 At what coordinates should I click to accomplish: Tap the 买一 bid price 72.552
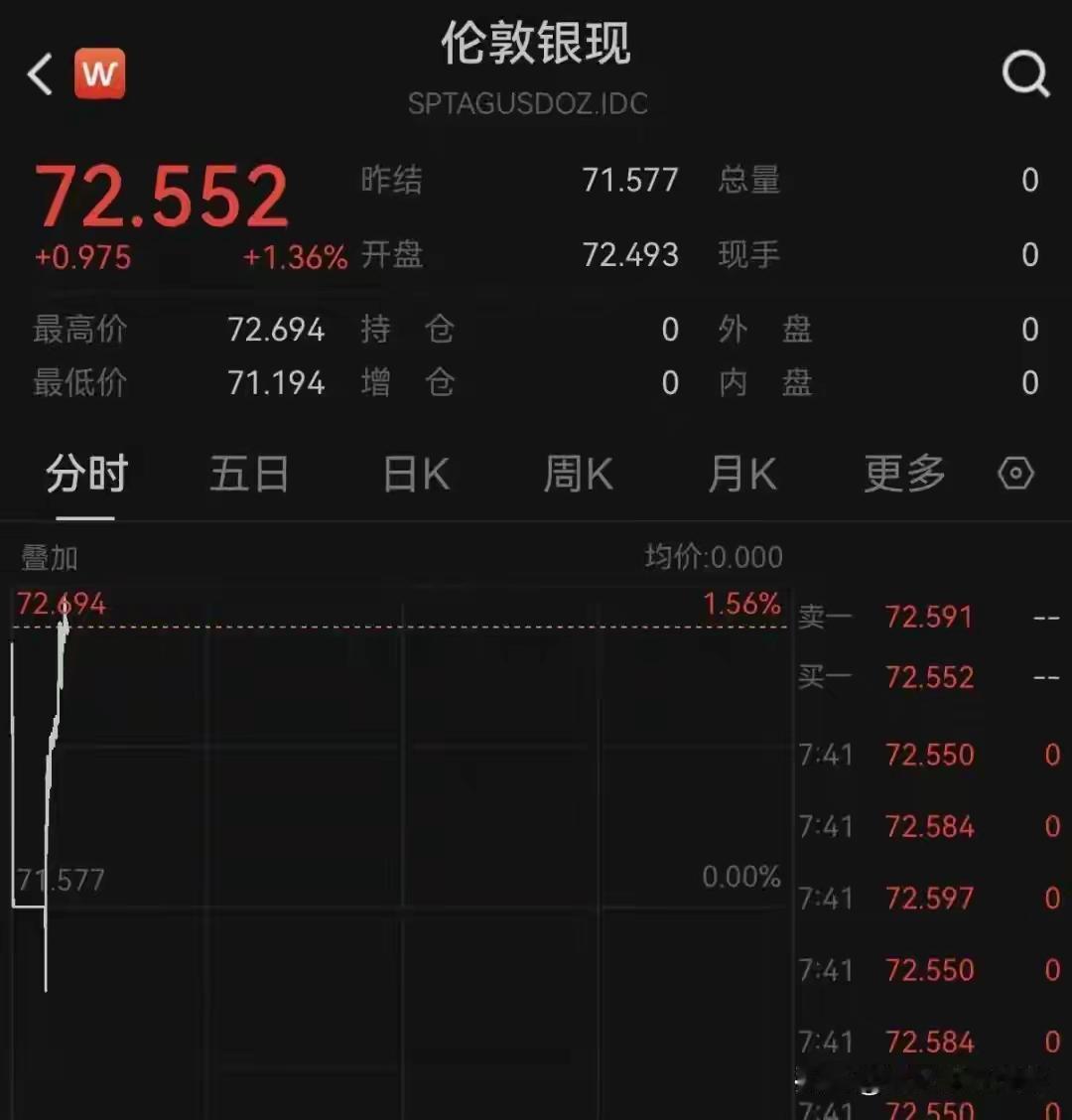point(929,677)
